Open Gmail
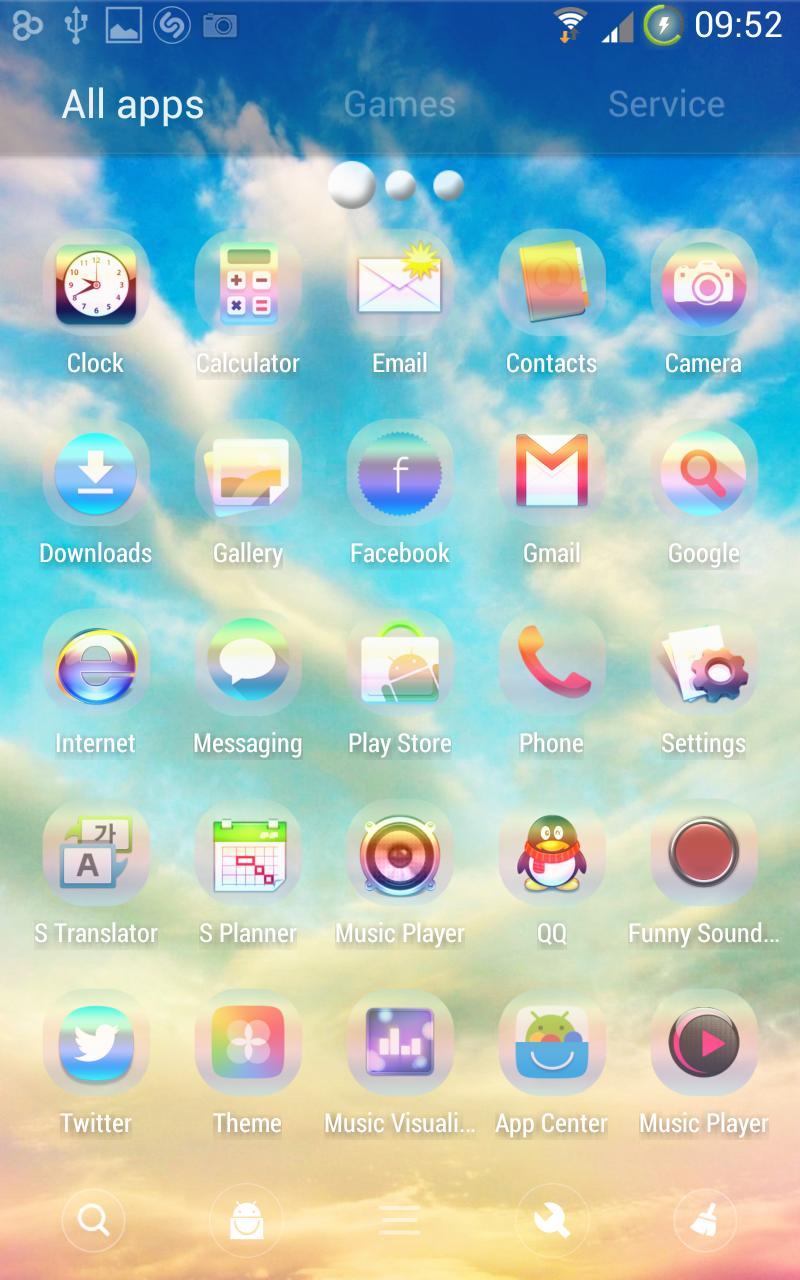800x1280 pixels. (552, 475)
